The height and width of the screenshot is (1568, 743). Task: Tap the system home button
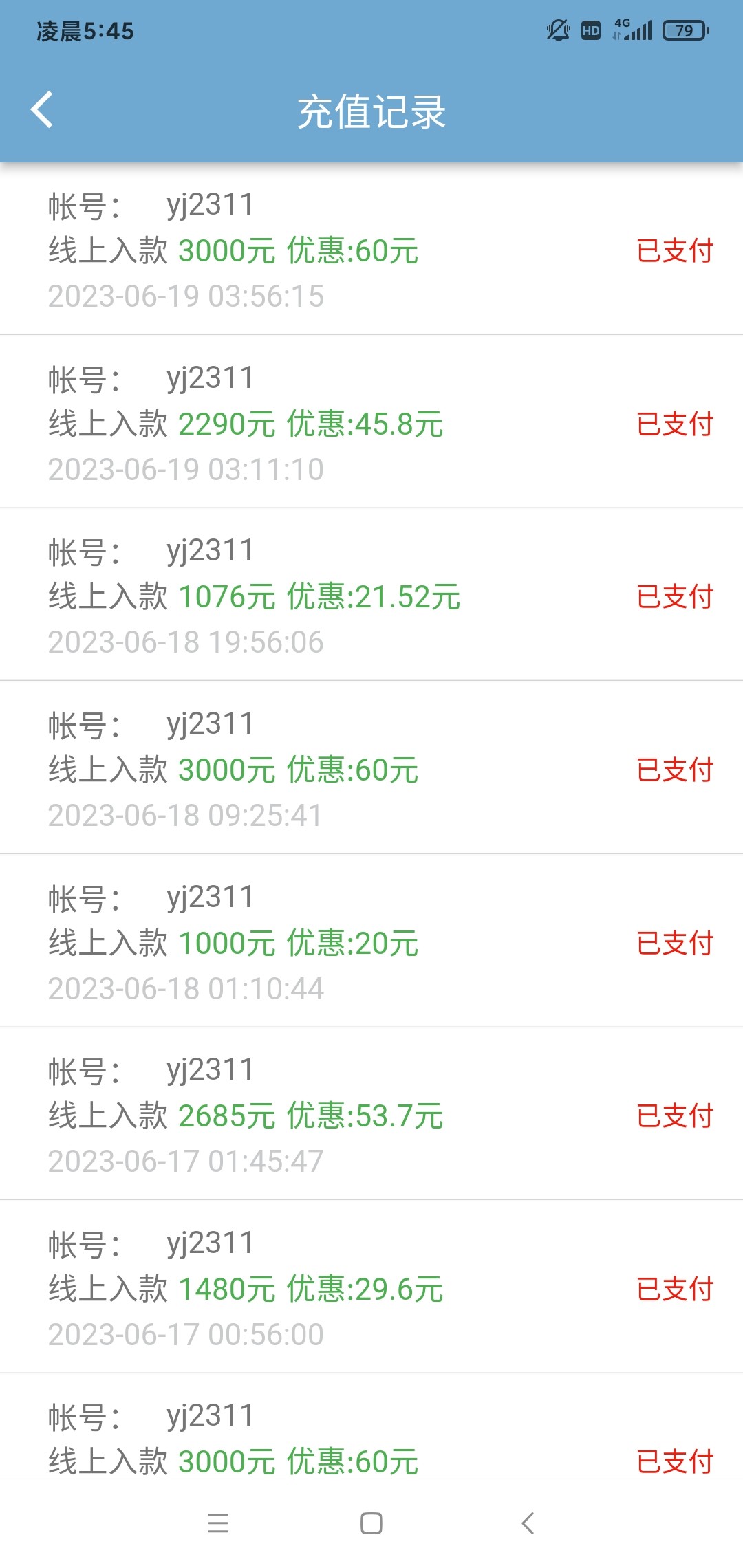[x=371, y=1523]
